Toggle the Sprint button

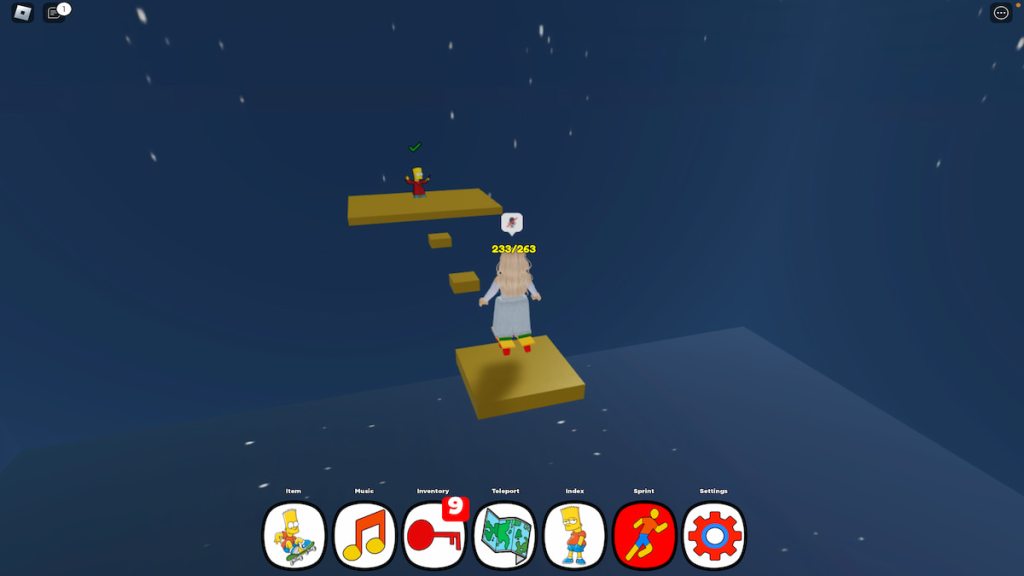point(644,535)
